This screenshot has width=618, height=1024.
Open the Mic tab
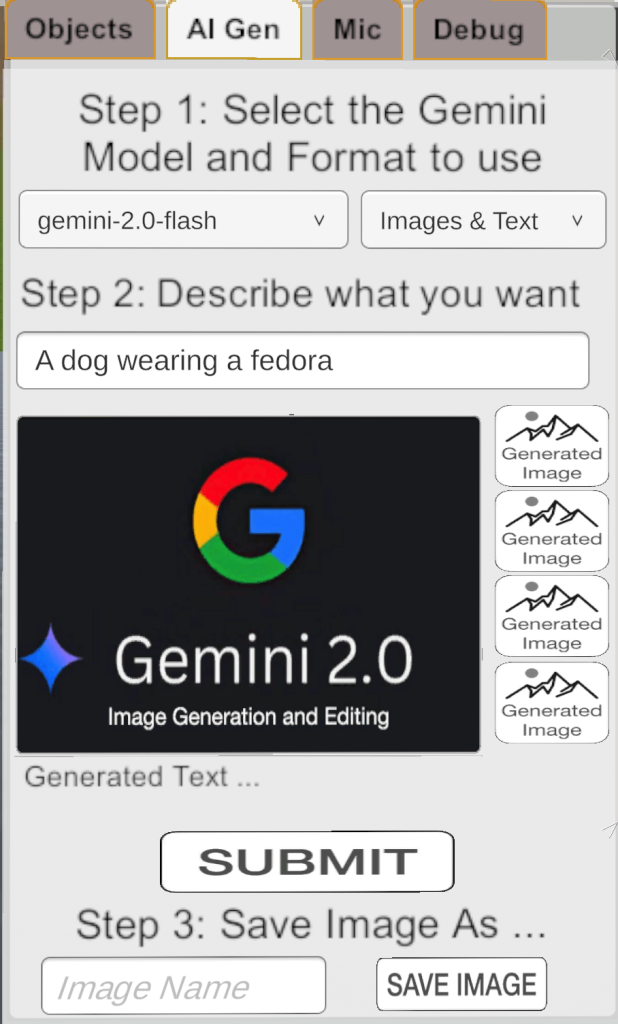(357, 30)
